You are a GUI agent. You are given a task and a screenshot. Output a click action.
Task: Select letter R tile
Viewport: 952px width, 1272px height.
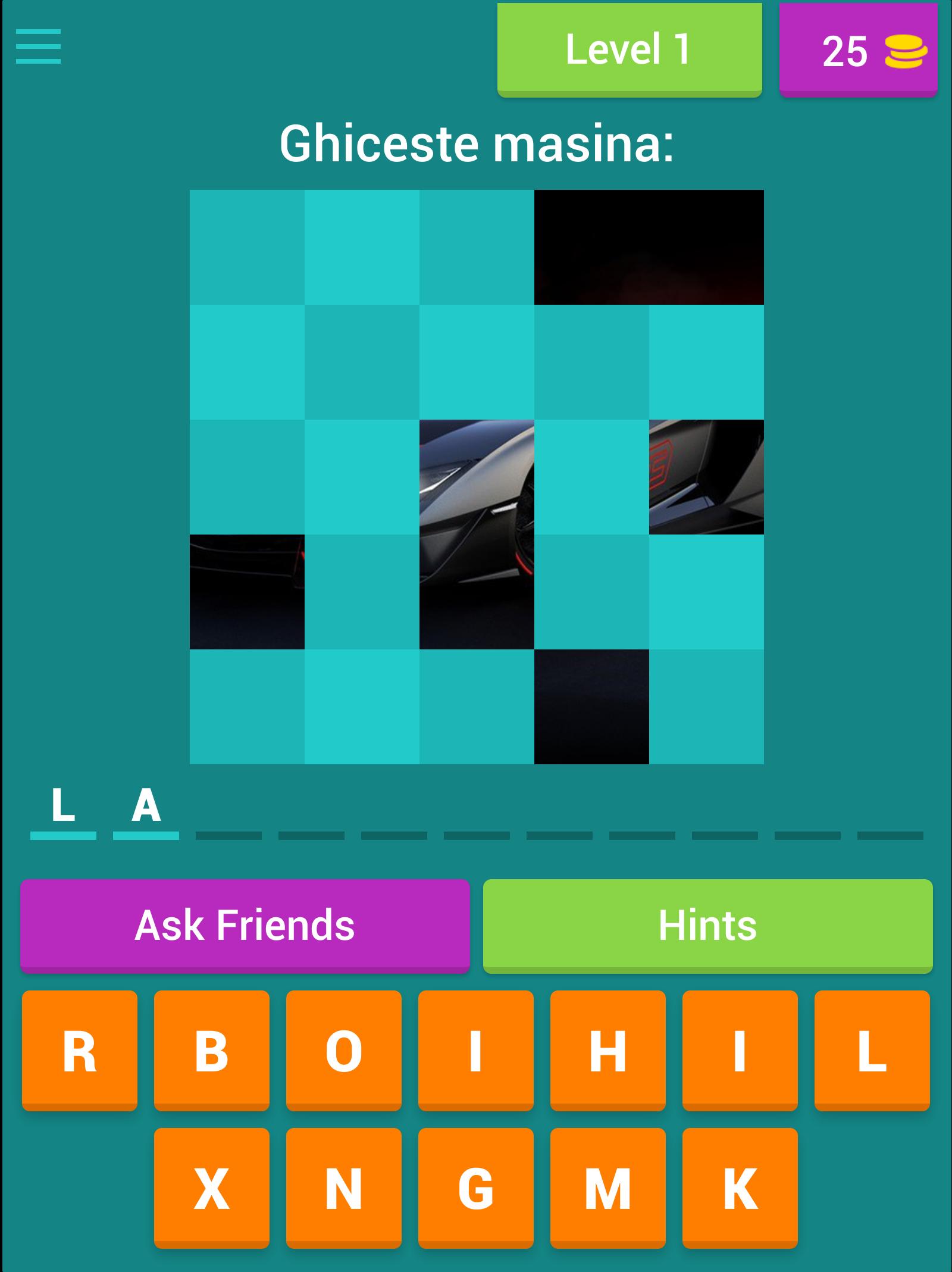point(80,1050)
